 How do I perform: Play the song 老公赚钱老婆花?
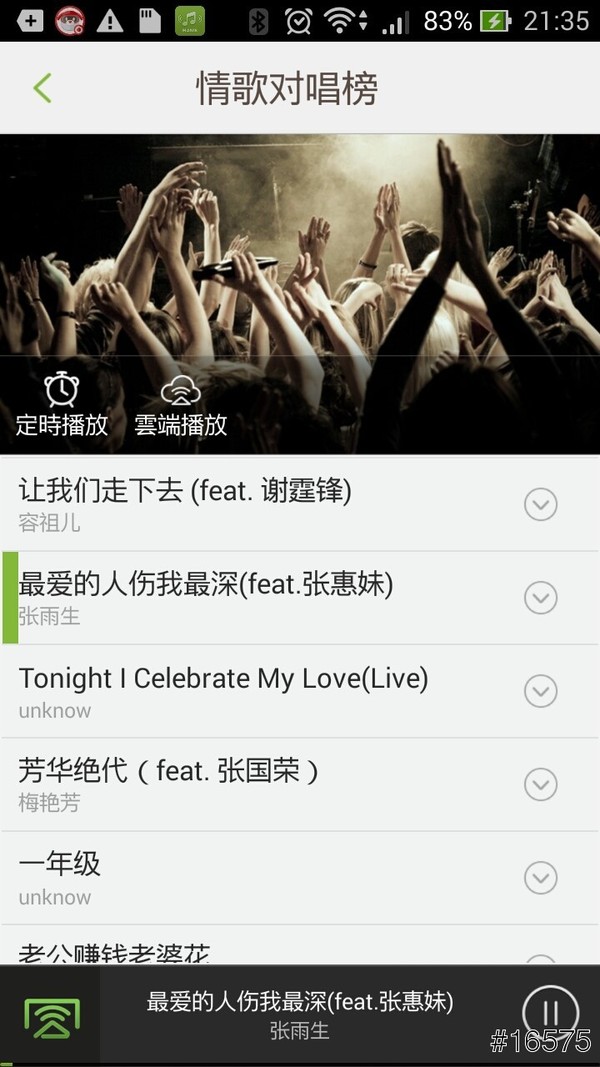(200, 951)
